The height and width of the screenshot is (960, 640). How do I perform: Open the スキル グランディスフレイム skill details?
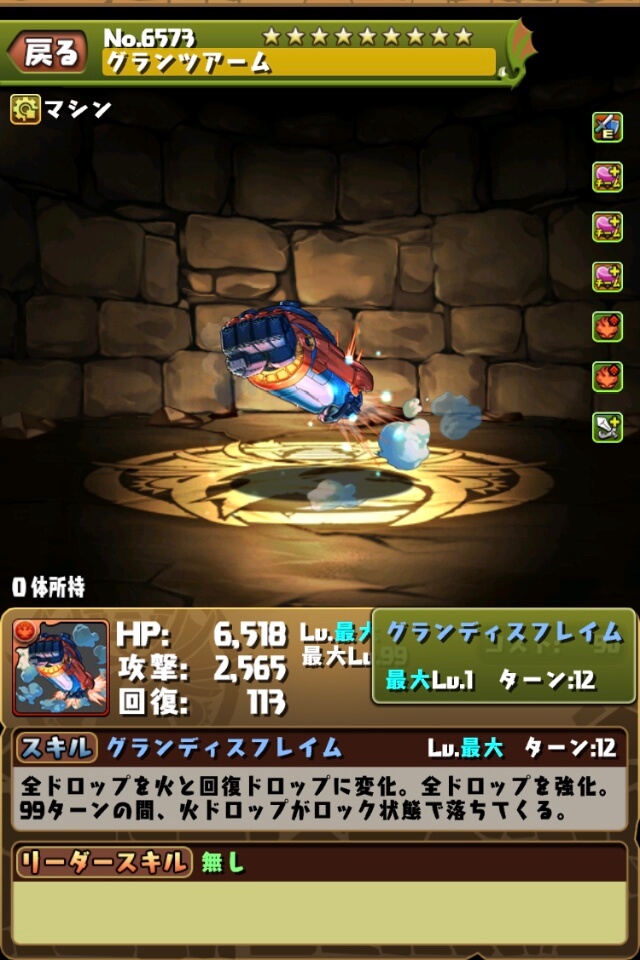coord(225,747)
